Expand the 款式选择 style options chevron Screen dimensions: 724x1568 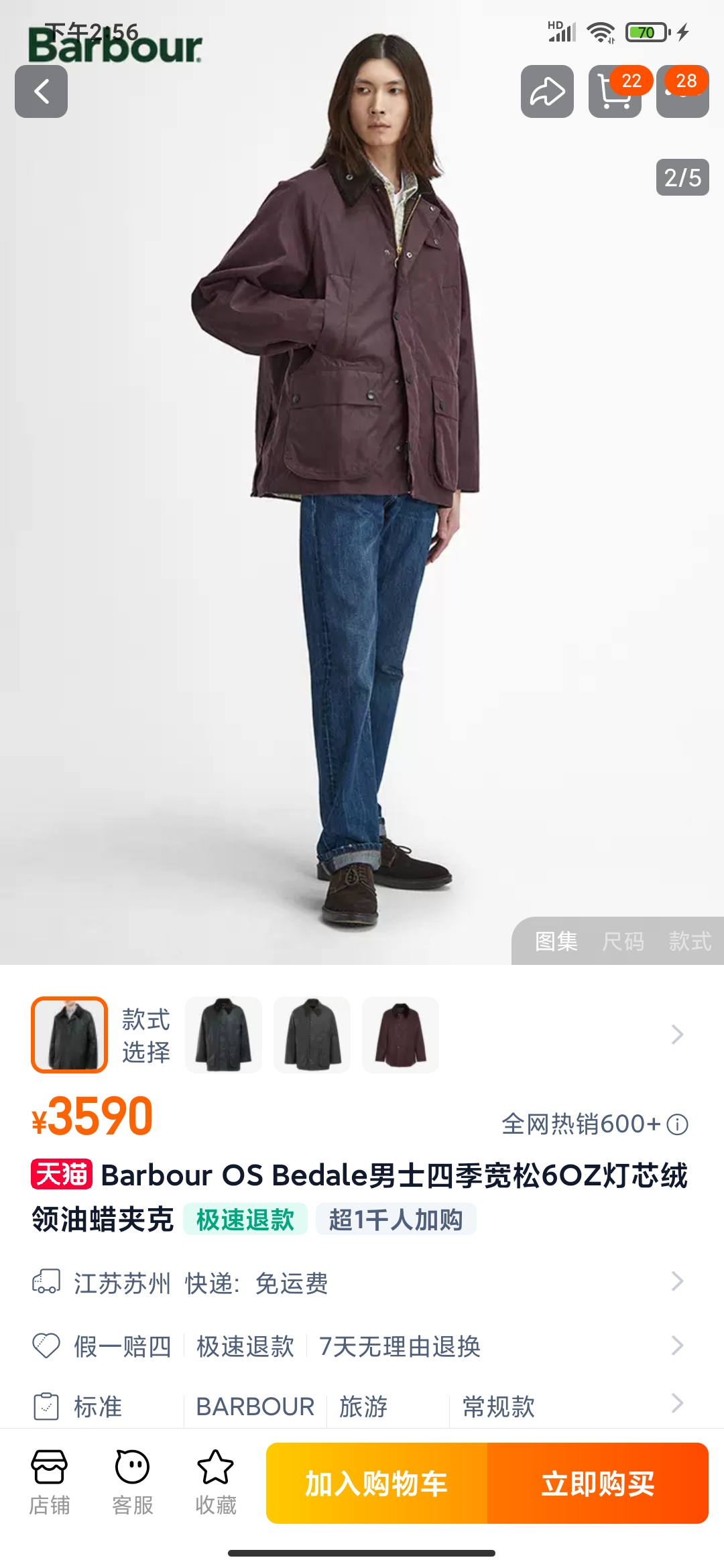click(677, 1035)
